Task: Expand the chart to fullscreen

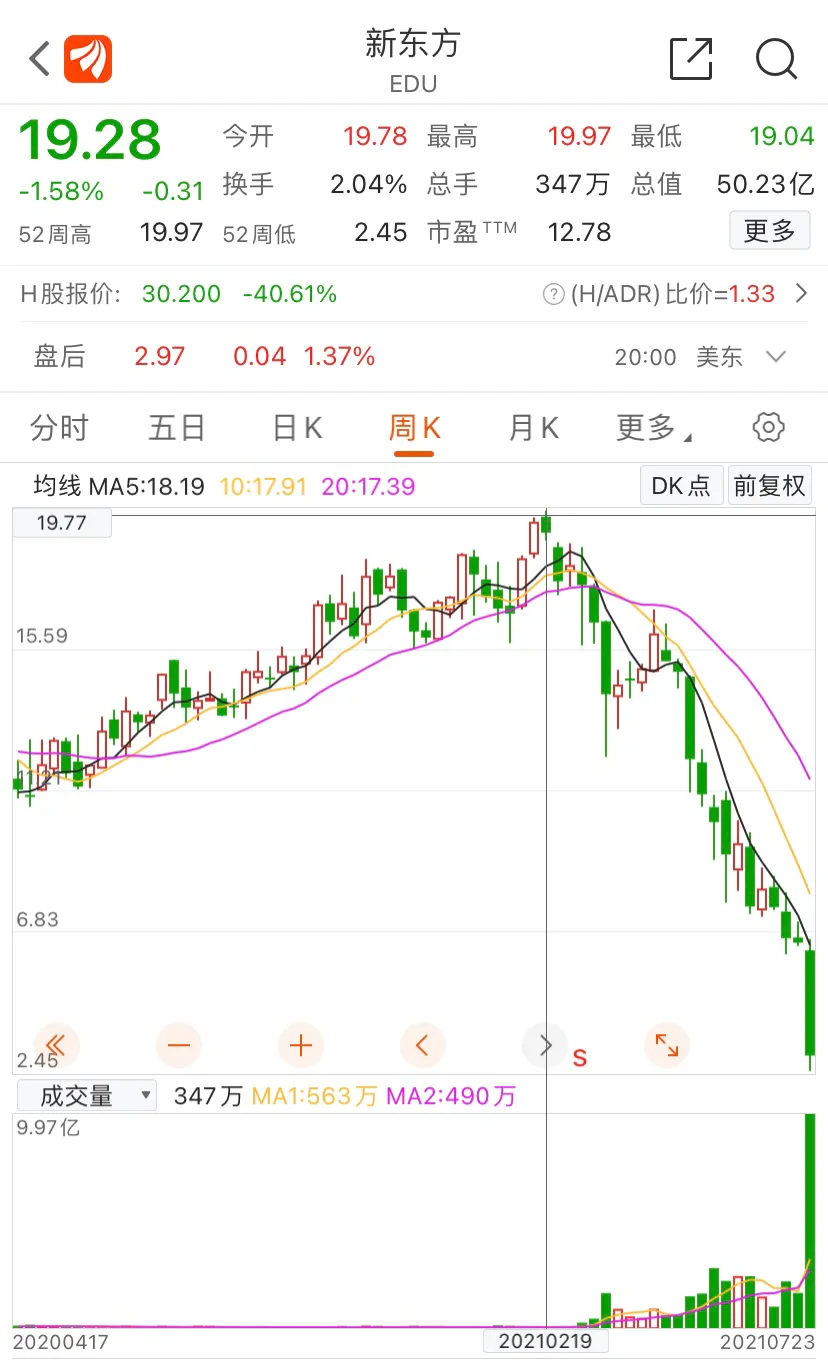Action: tap(666, 1046)
